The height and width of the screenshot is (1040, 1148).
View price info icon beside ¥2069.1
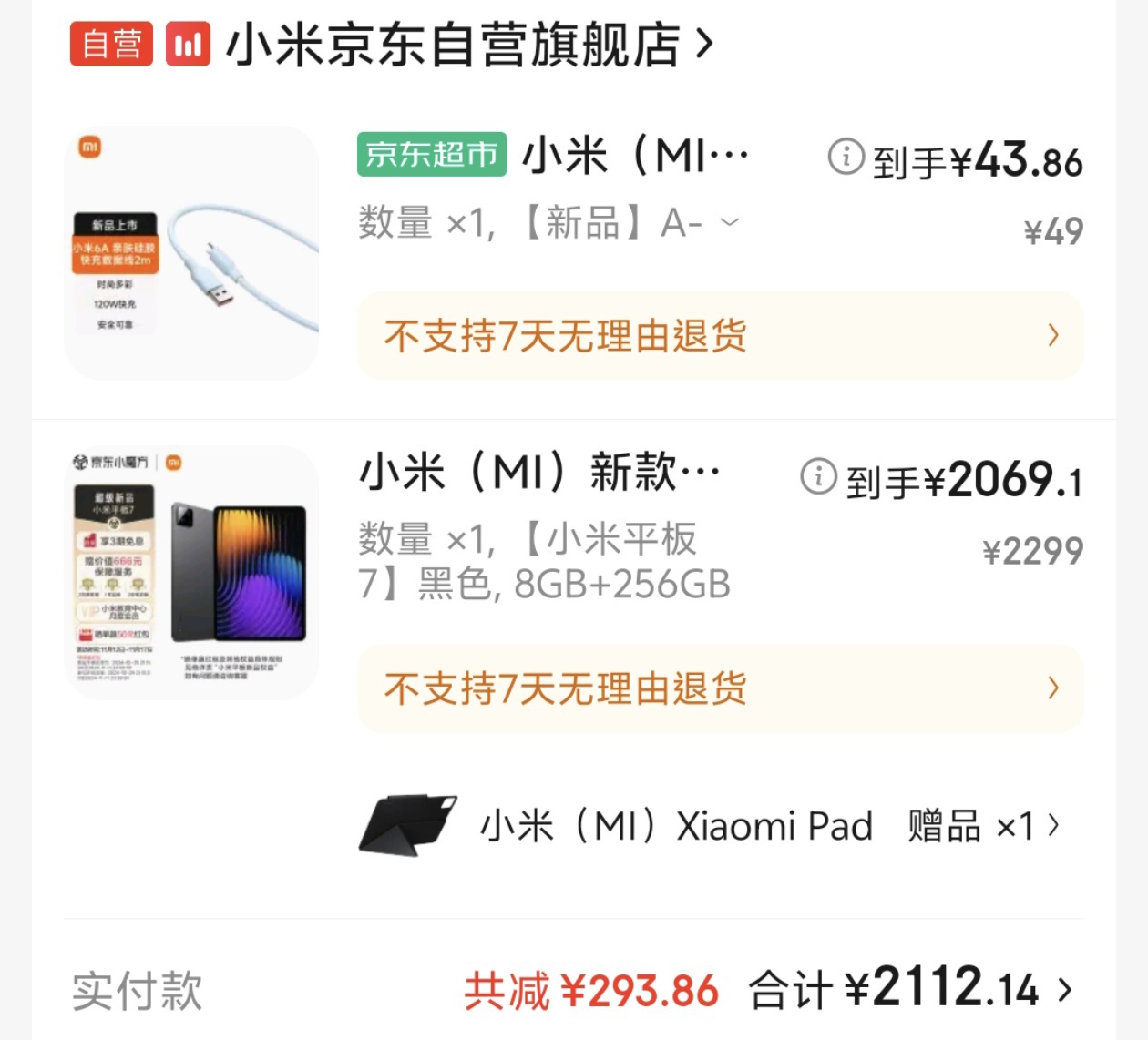(x=818, y=475)
